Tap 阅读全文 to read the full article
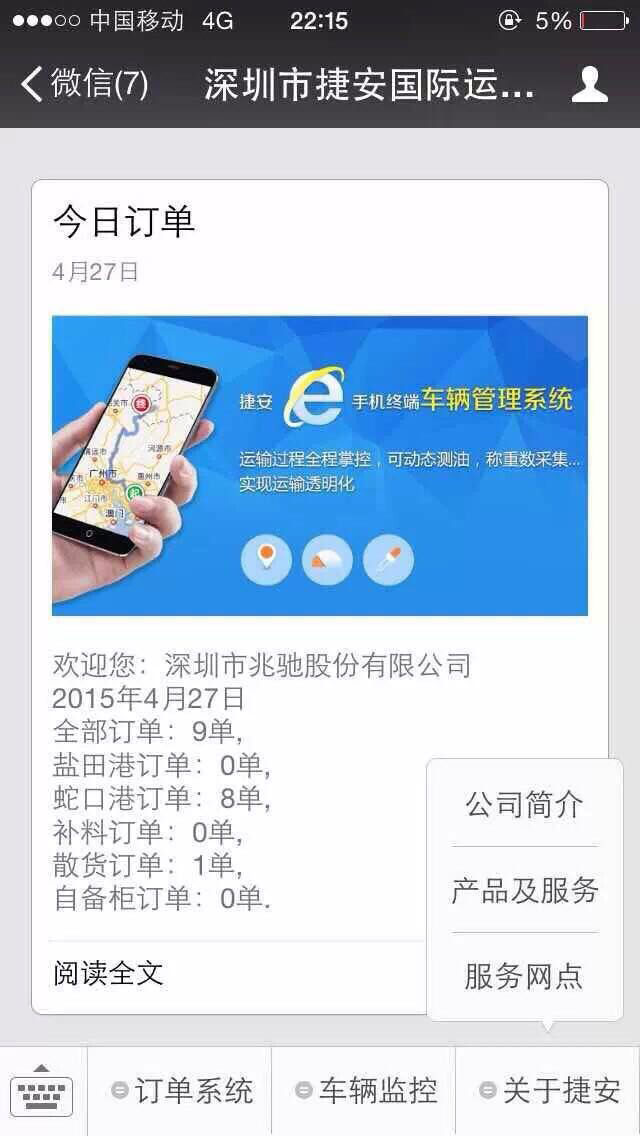640x1136 pixels. point(108,973)
